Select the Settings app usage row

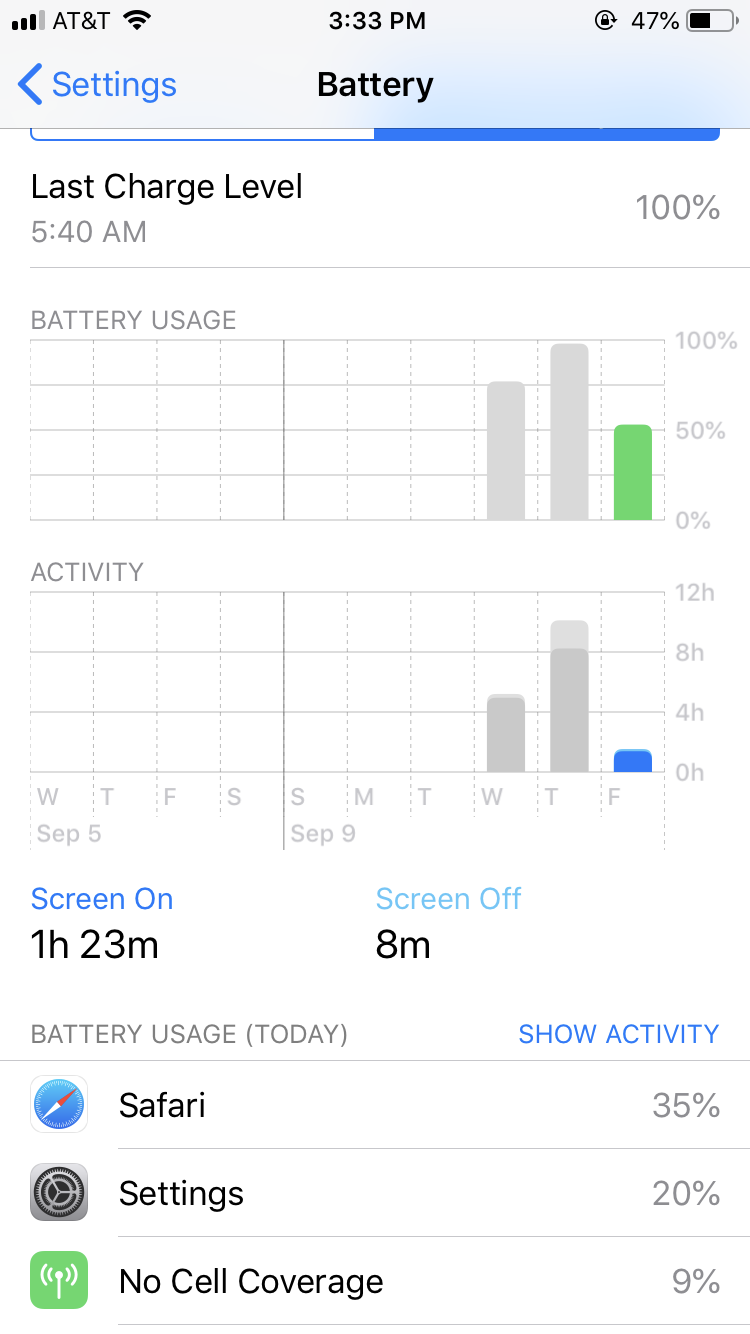pos(375,1193)
